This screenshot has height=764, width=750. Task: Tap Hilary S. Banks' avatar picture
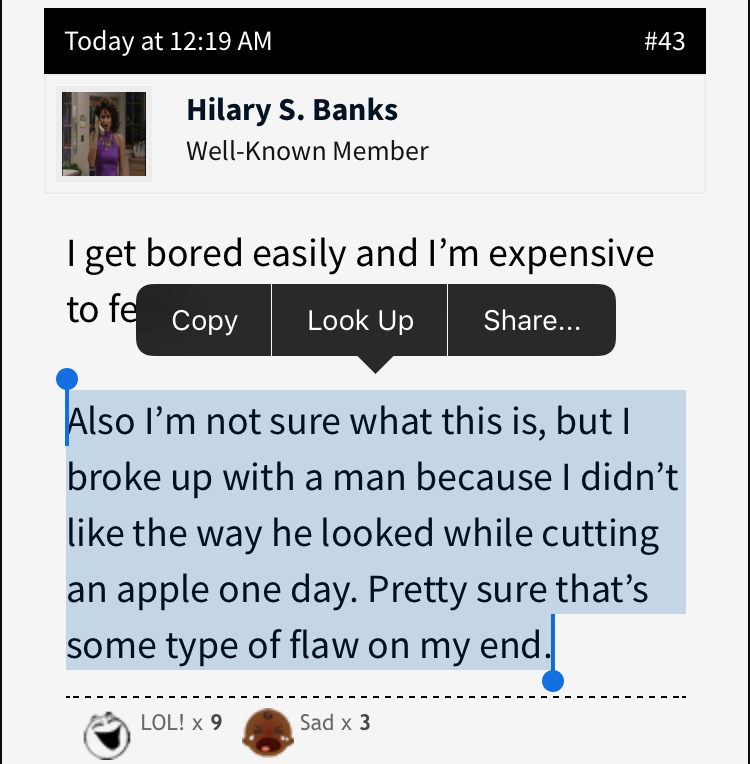point(104,134)
